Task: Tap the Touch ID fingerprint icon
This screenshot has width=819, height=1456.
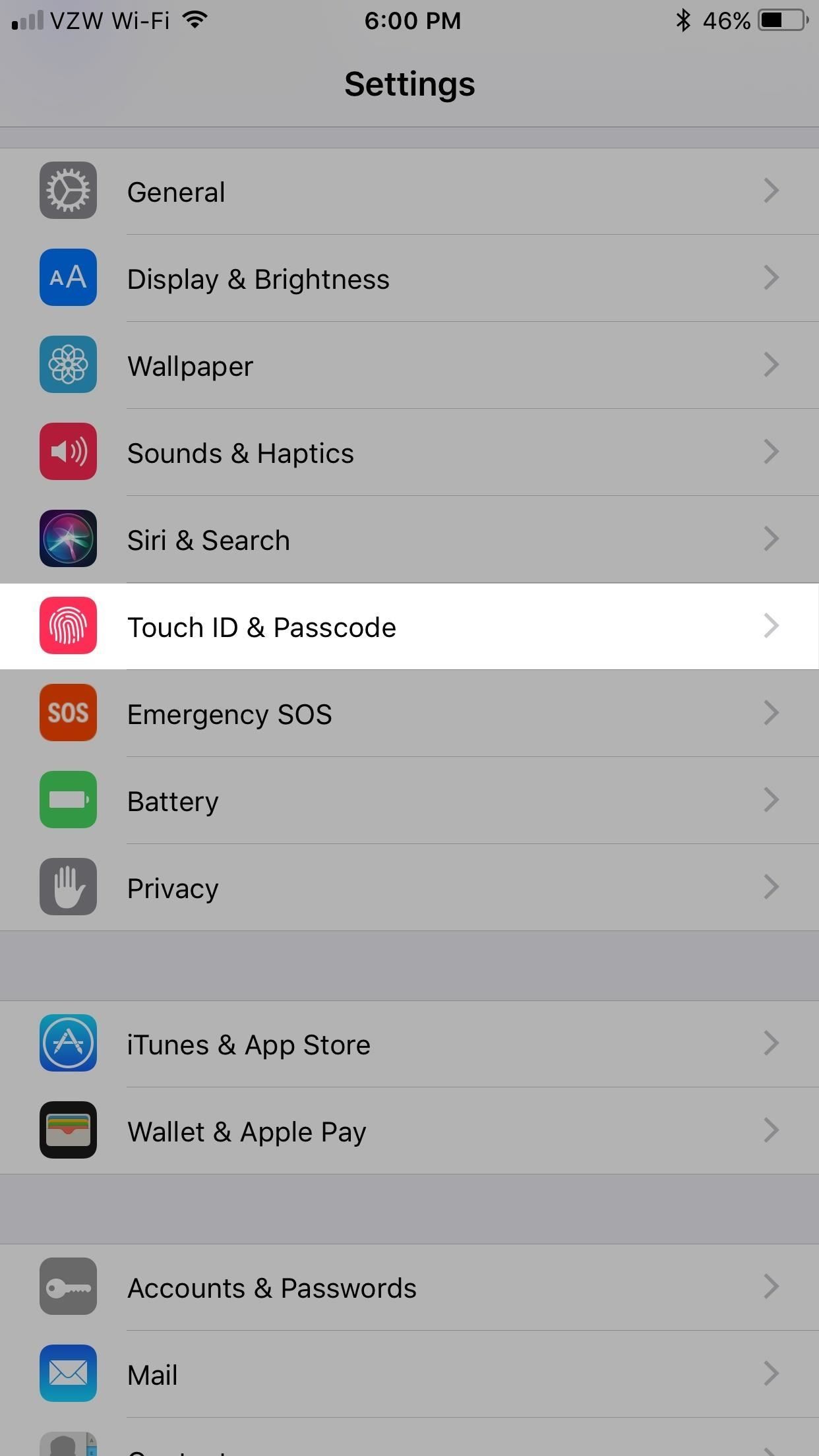Action: tap(68, 626)
